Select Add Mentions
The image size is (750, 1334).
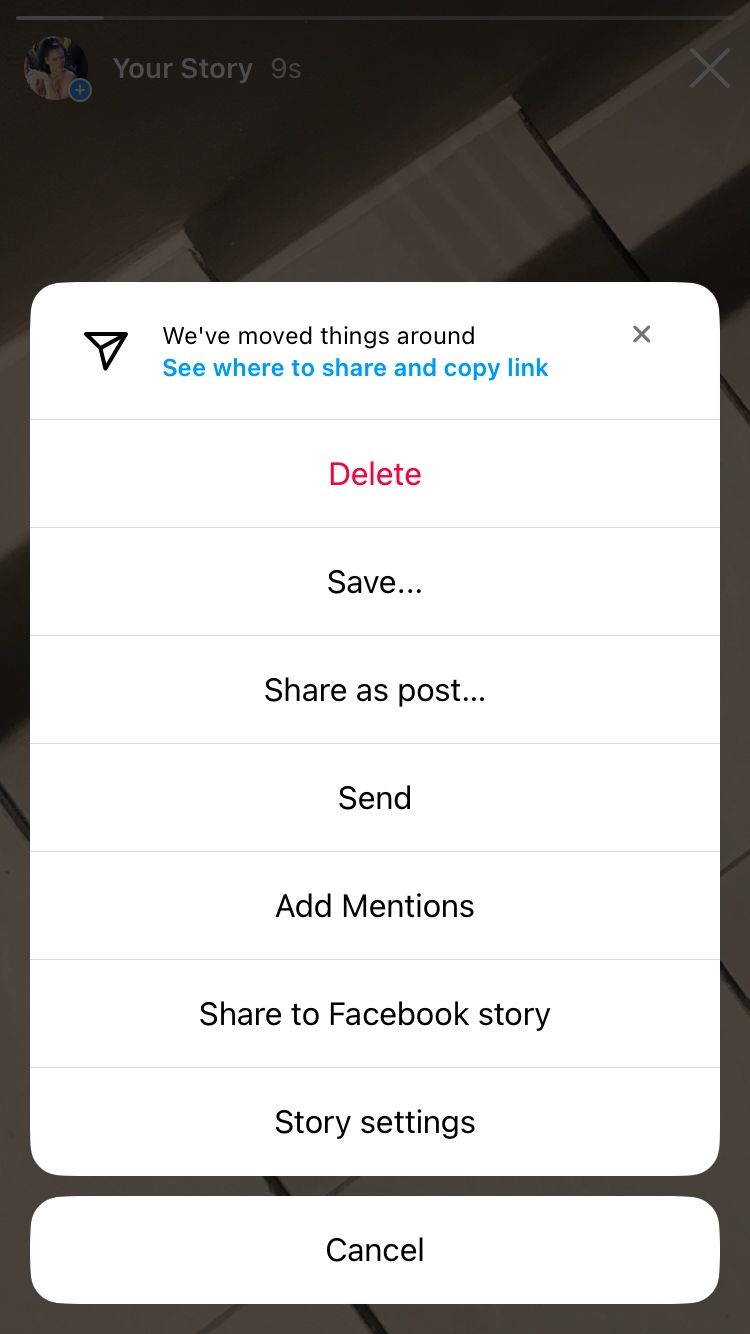tap(375, 905)
